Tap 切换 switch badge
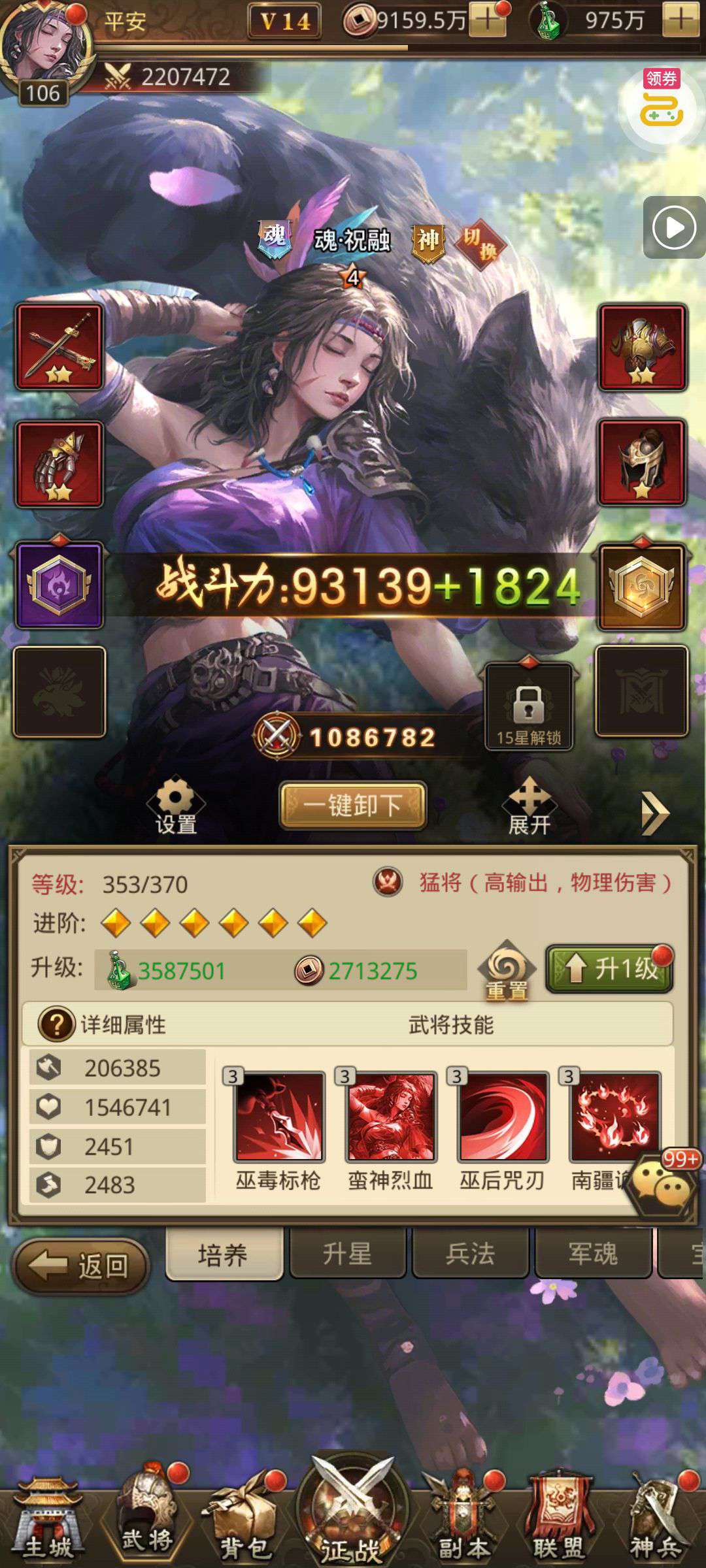The height and width of the screenshot is (1568, 706). coord(480,243)
